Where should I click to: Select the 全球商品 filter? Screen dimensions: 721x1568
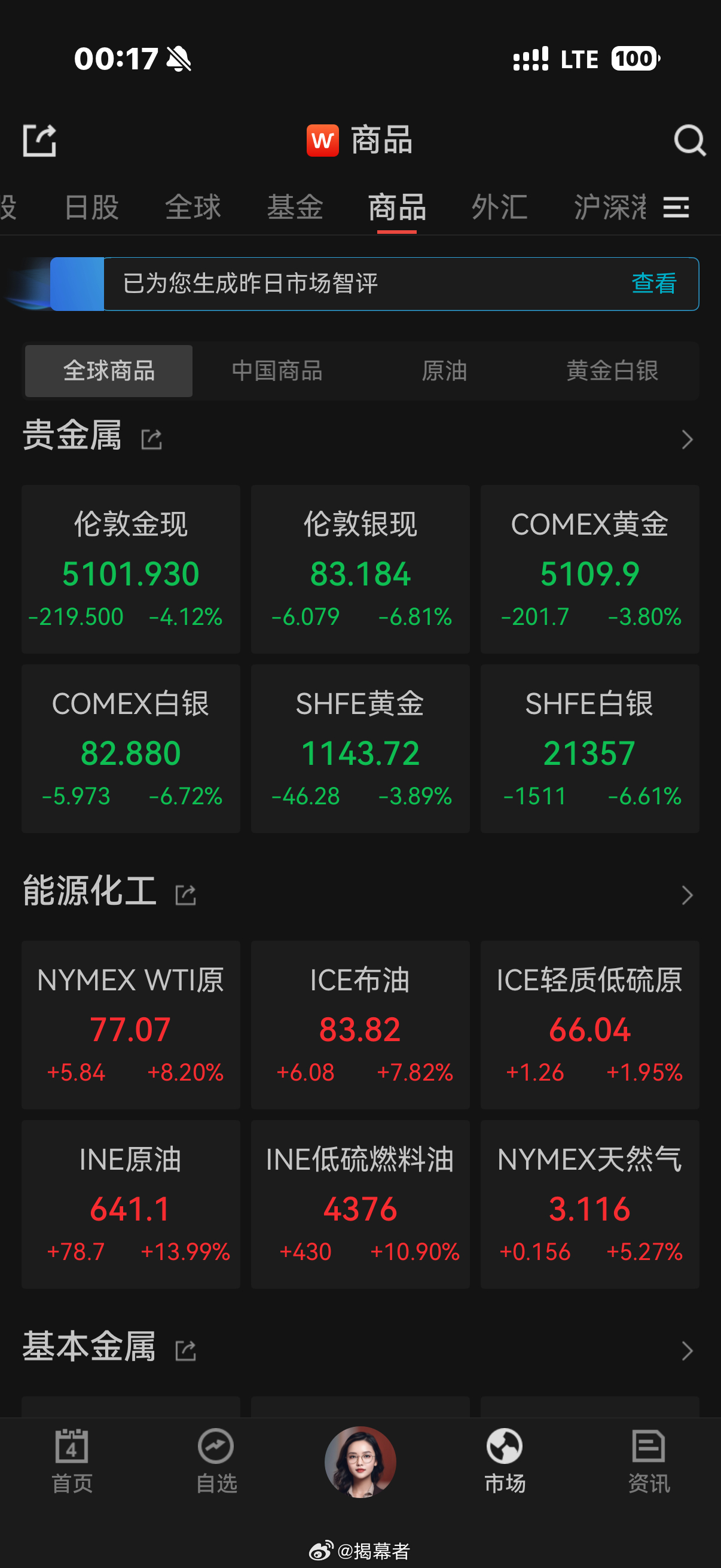108,371
